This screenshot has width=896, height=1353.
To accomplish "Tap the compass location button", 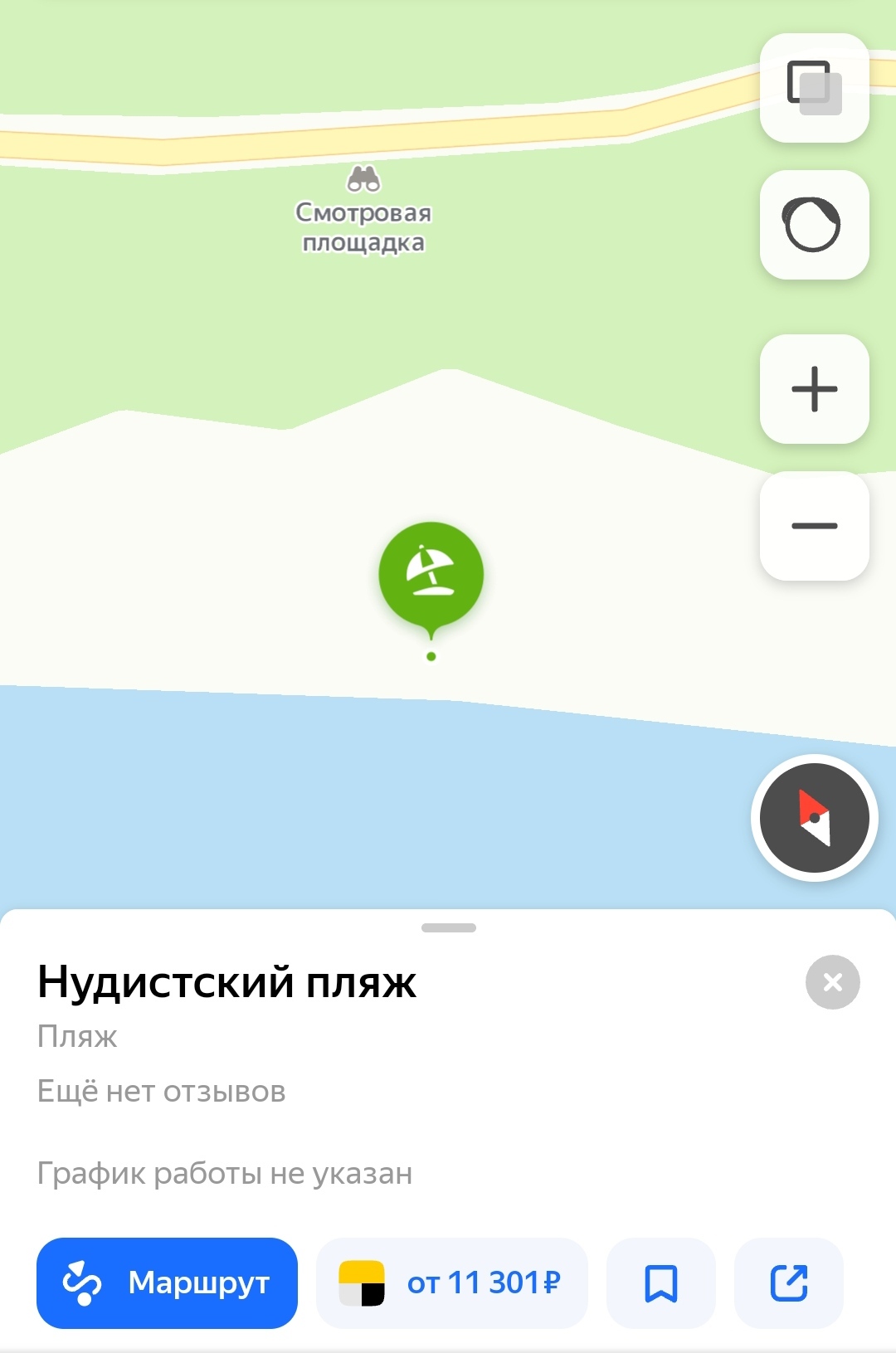I will (814, 818).
